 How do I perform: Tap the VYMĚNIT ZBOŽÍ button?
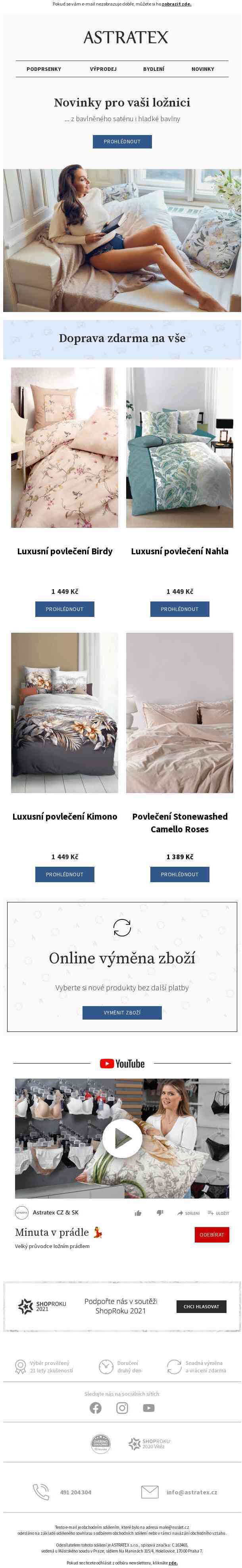[x=122, y=1013]
